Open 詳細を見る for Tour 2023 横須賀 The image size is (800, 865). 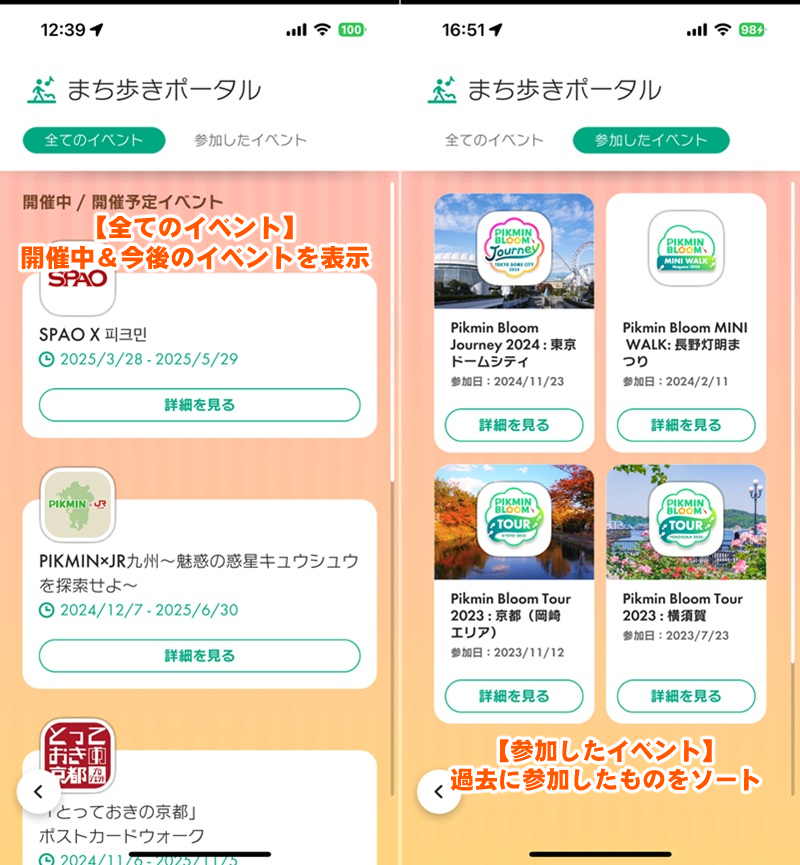tap(686, 696)
